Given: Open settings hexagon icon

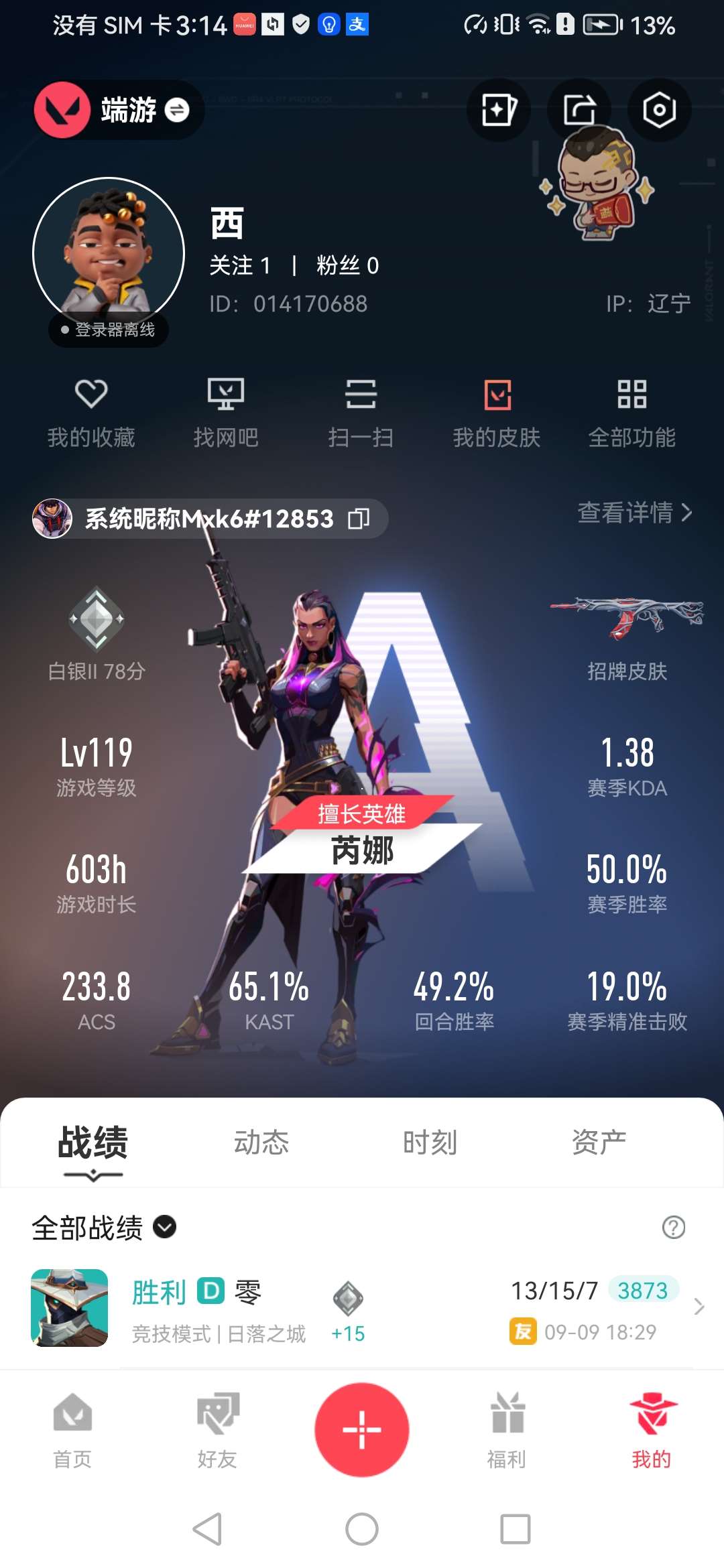Looking at the screenshot, I should click(659, 110).
